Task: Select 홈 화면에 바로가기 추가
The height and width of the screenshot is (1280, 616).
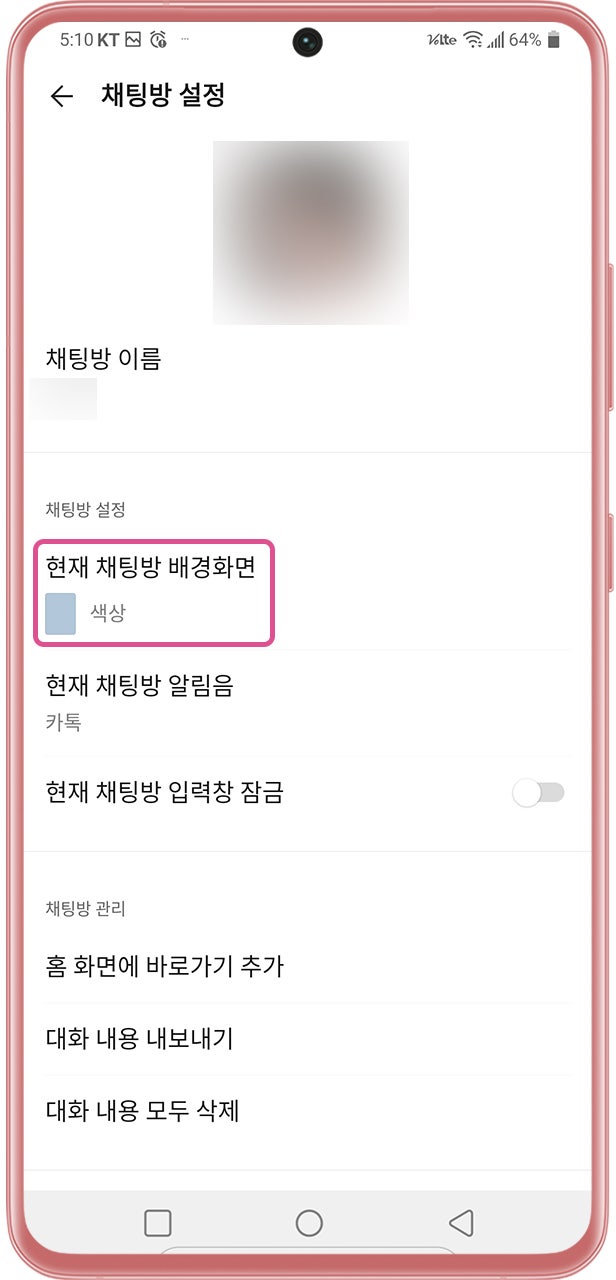Action: [x=308, y=967]
